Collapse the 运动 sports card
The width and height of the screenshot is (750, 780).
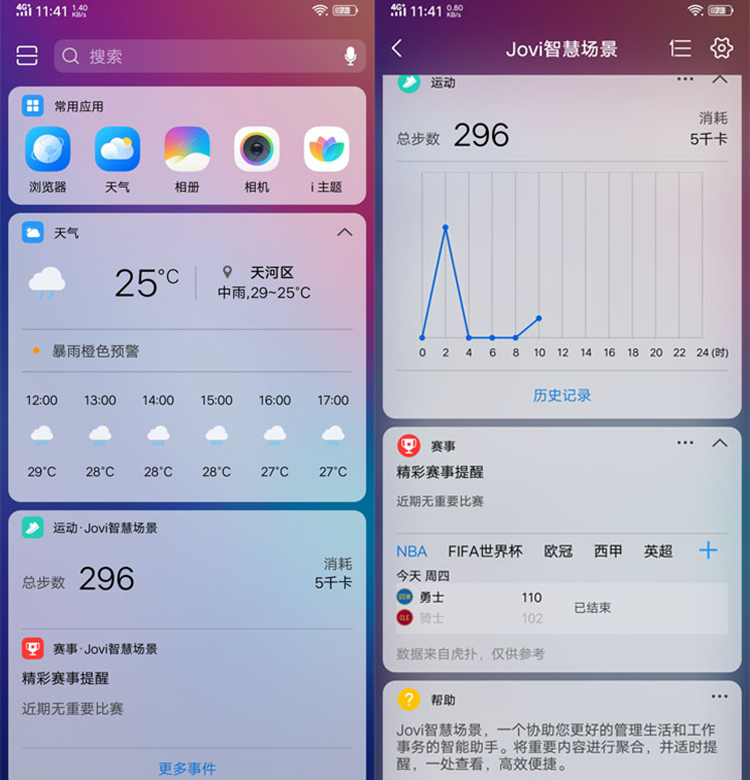tap(720, 79)
